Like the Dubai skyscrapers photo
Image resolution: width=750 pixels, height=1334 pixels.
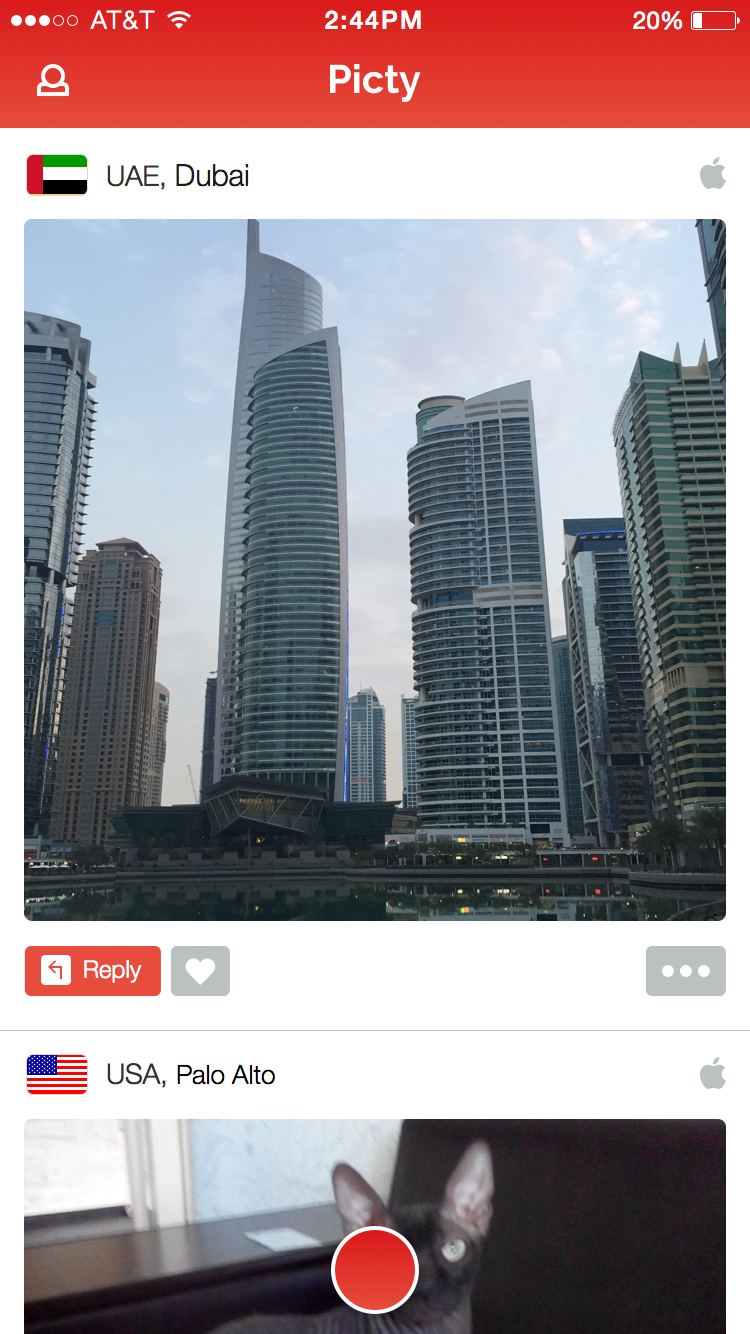pos(200,970)
